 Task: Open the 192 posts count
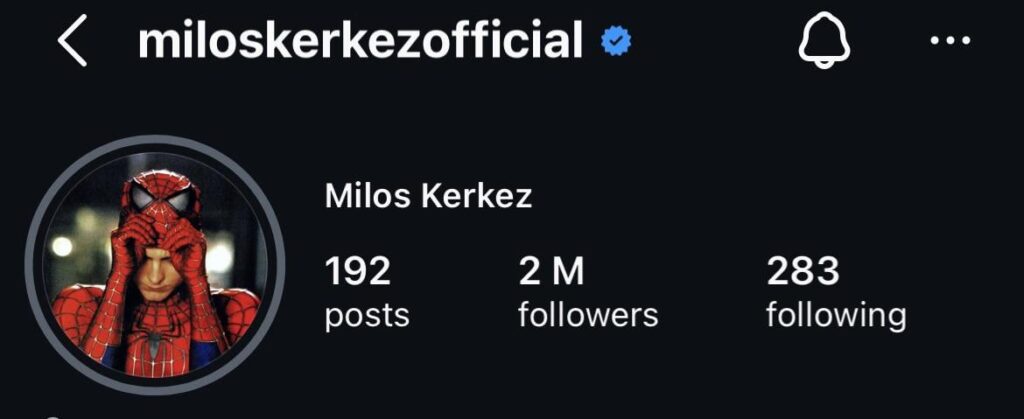click(x=366, y=292)
